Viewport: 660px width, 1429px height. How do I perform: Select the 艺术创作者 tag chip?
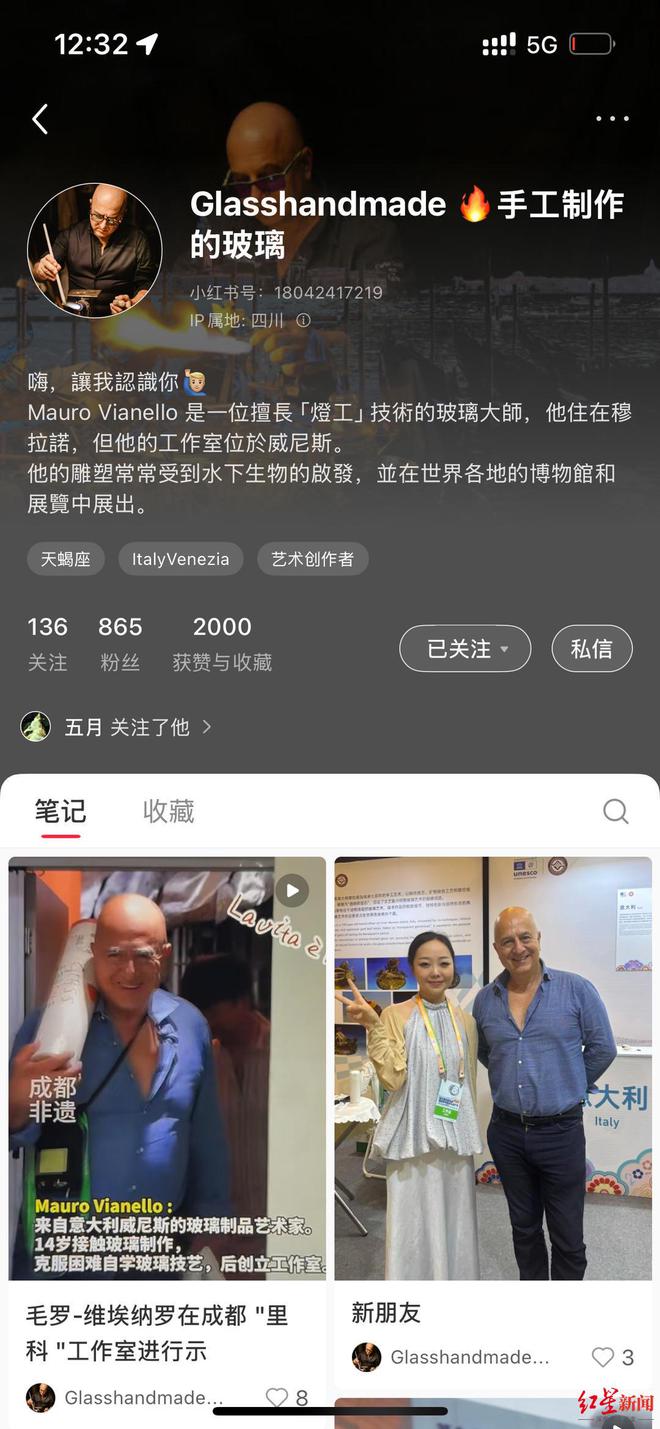(312, 559)
